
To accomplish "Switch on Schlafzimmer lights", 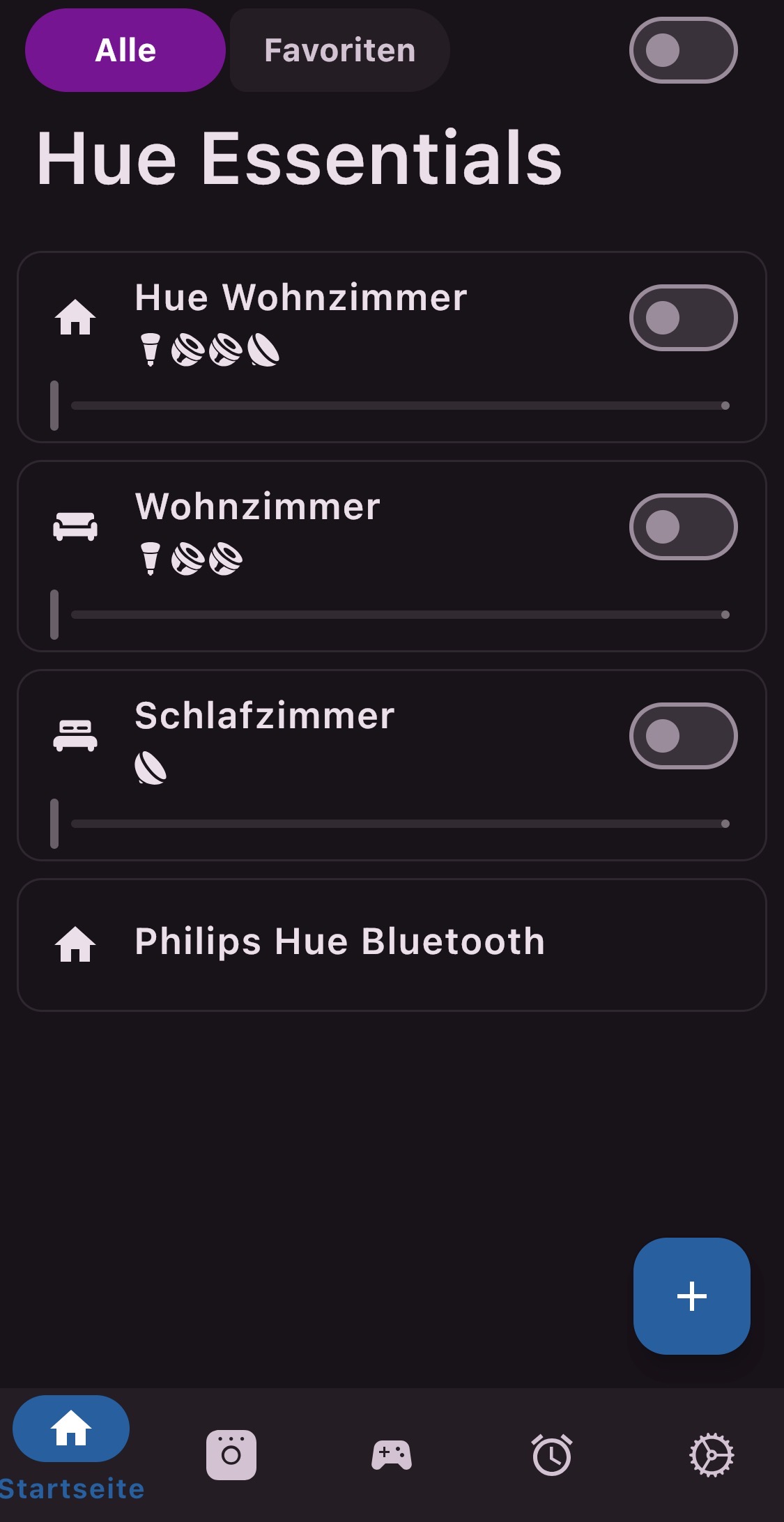I will [x=683, y=736].
